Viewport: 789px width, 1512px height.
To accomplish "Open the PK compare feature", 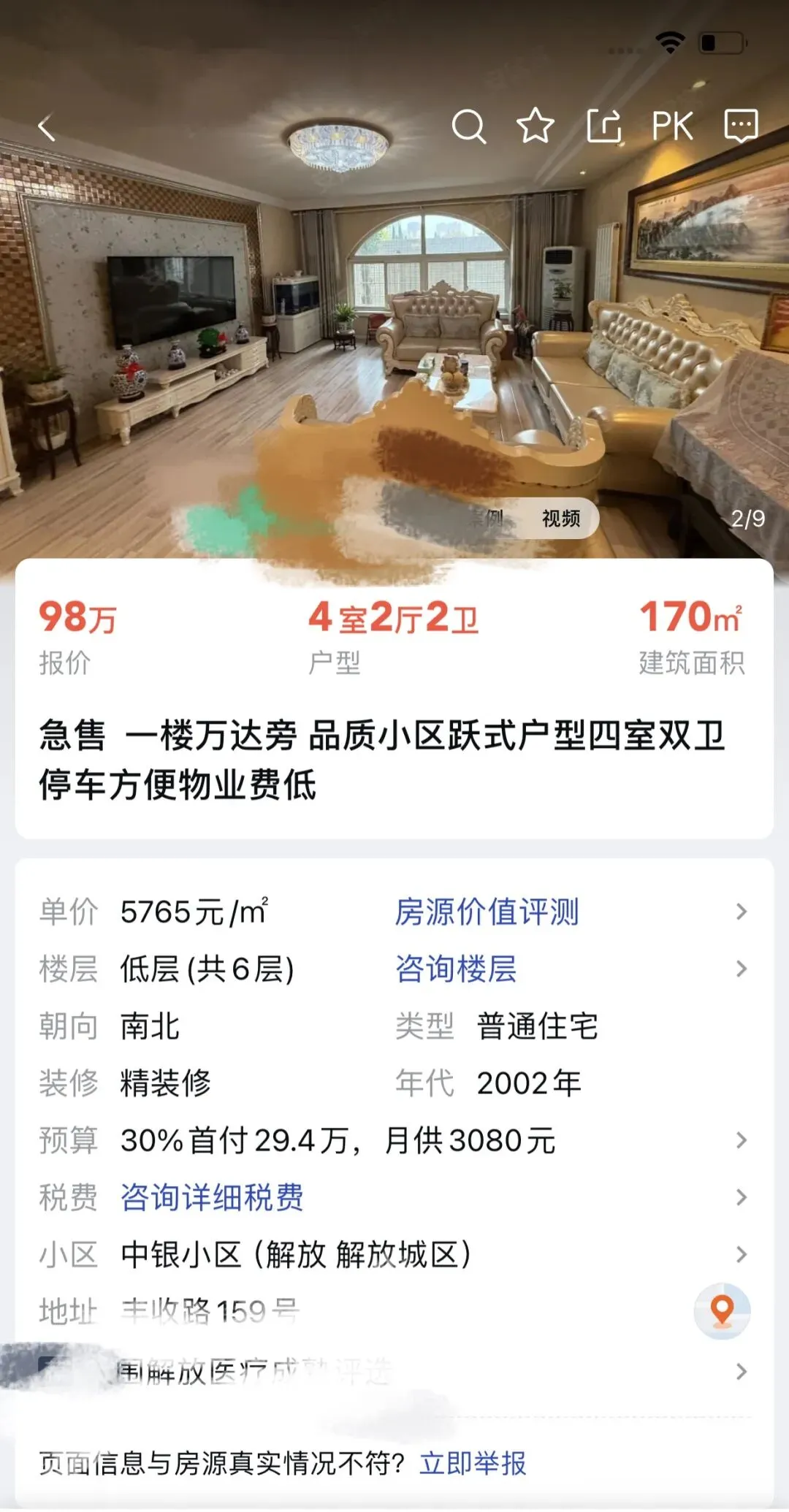I will pyautogui.click(x=672, y=127).
